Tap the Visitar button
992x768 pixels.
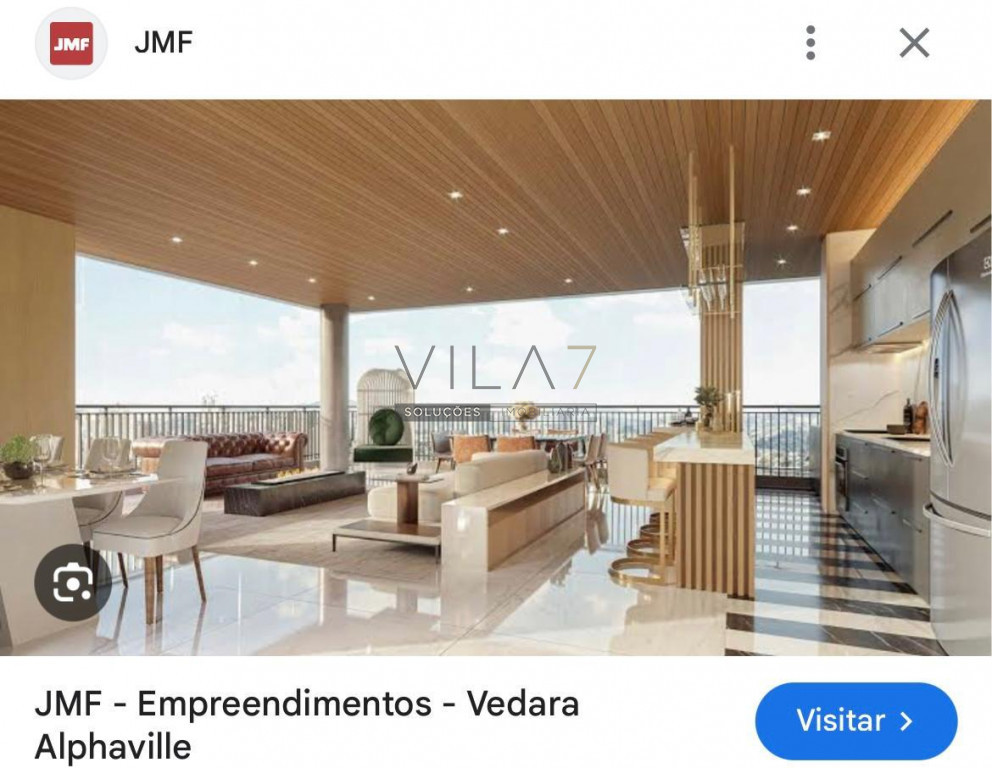point(855,721)
